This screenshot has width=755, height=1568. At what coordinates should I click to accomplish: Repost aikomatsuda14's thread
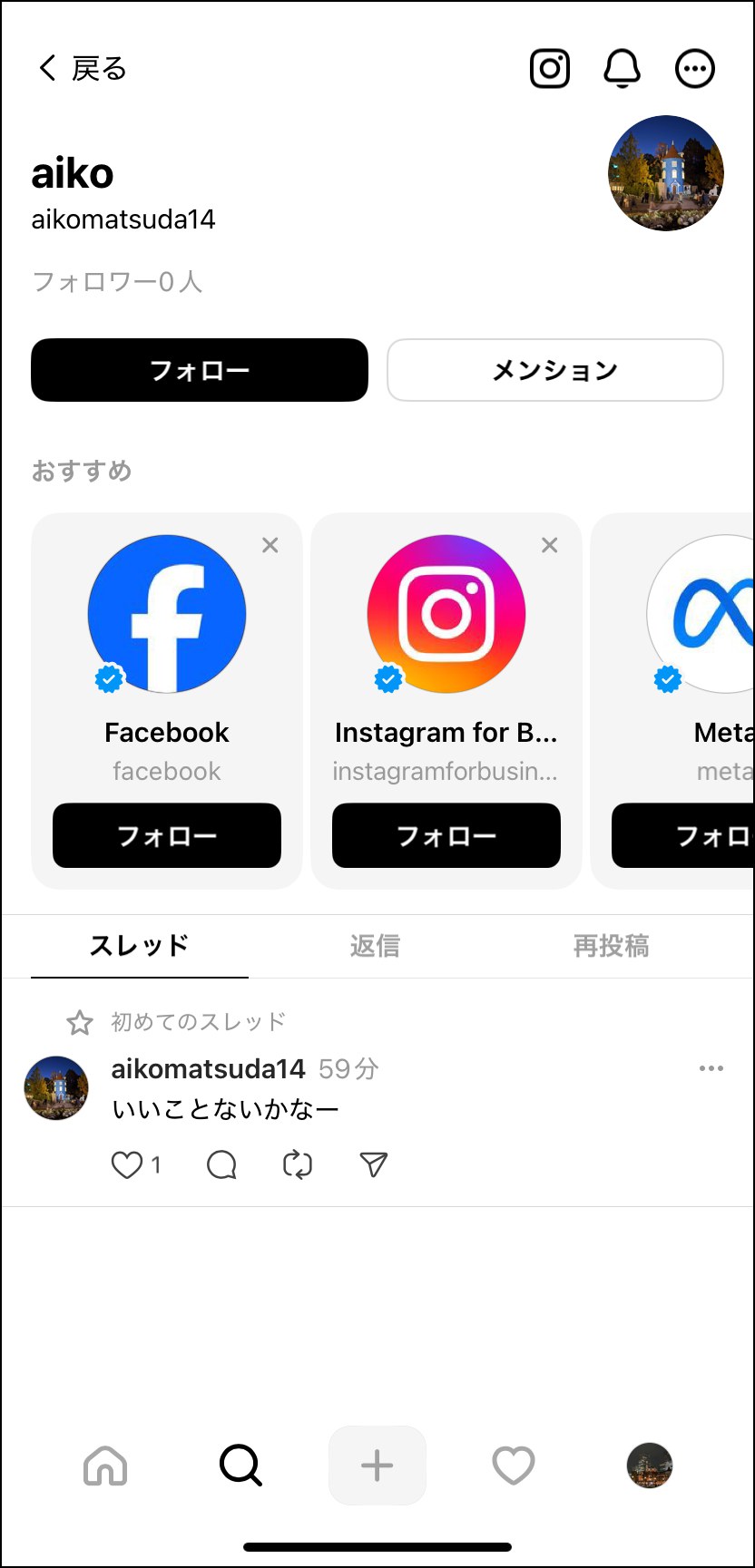pyautogui.click(x=298, y=1165)
